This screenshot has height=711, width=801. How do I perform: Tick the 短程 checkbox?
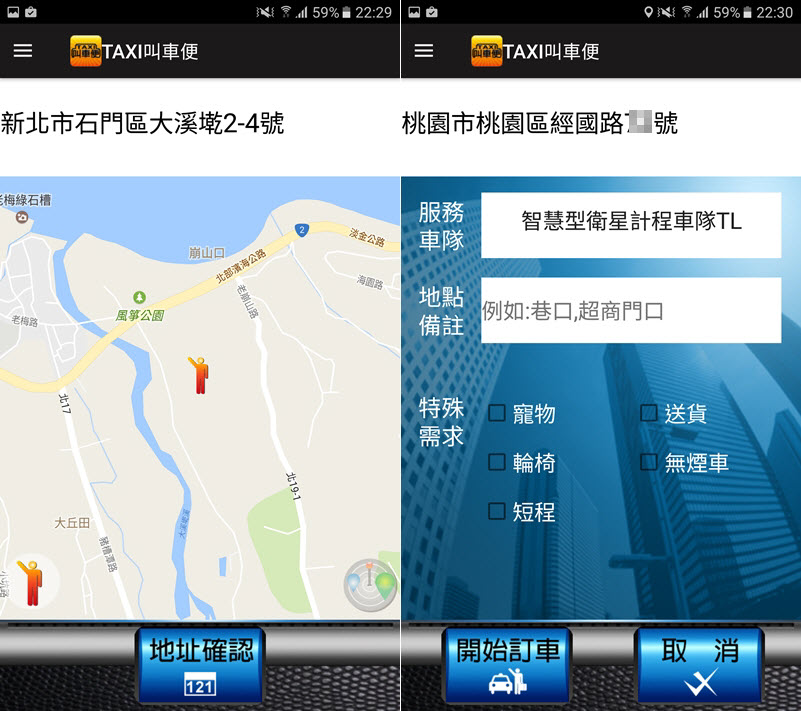[497, 511]
